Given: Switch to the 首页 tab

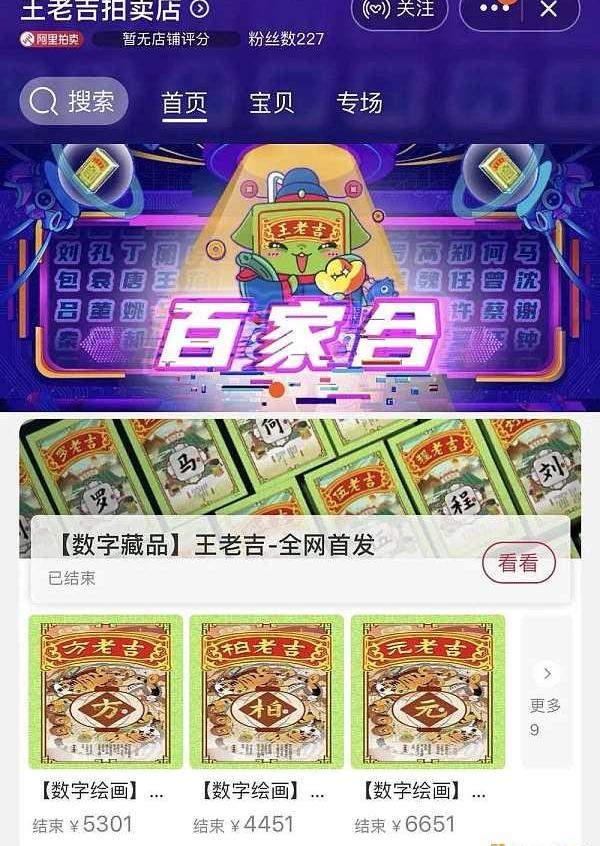Looking at the screenshot, I should point(184,103).
